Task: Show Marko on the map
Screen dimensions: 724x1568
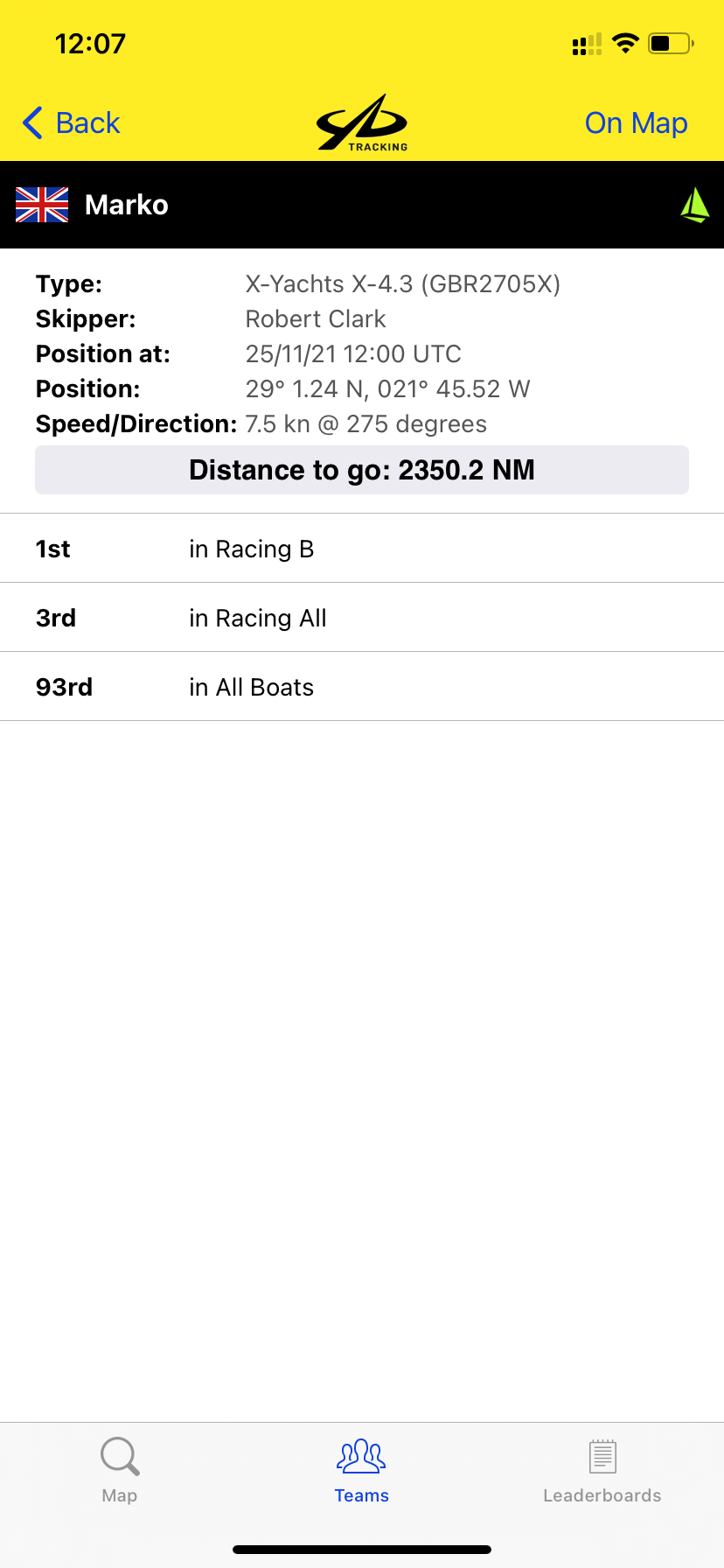Action: click(x=636, y=123)
